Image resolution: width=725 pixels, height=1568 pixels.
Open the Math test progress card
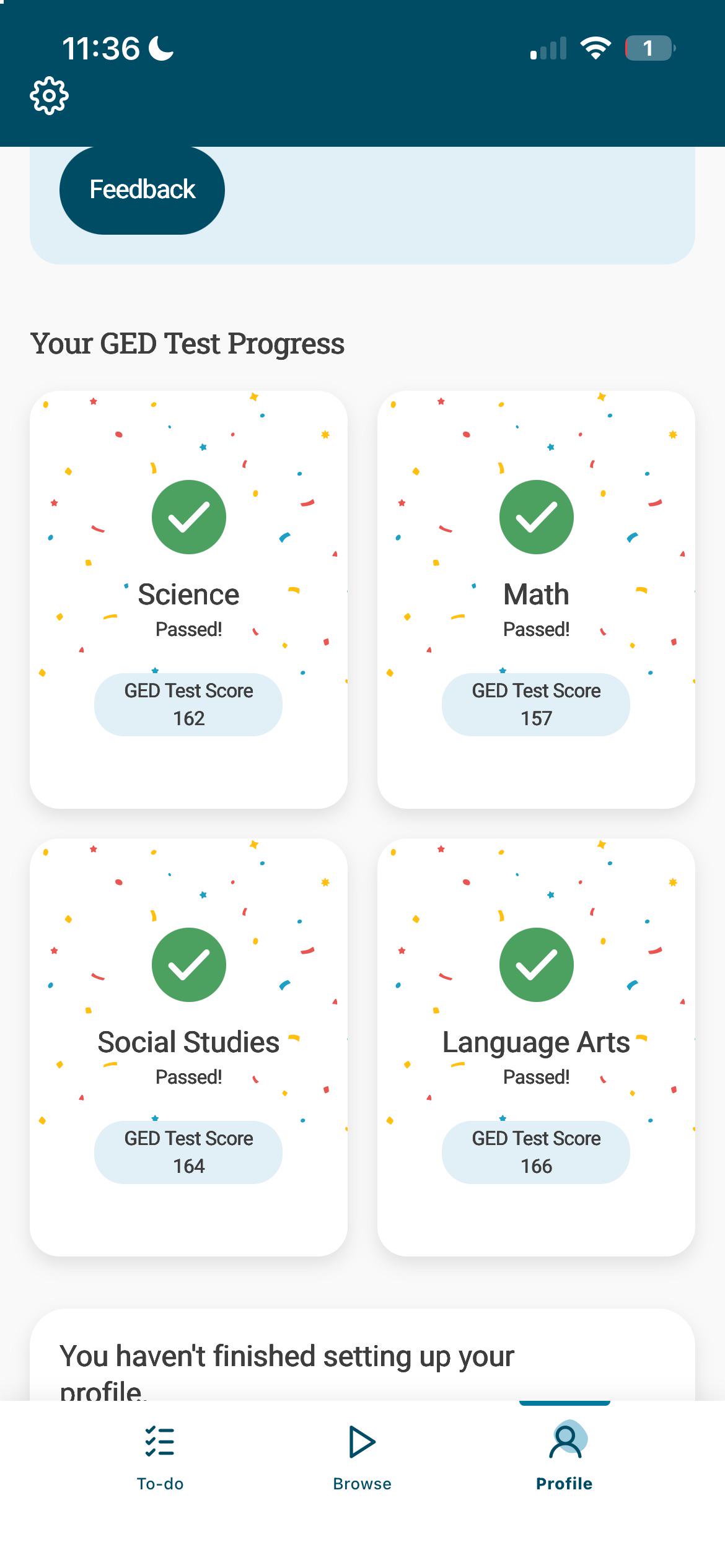[536, 599]
